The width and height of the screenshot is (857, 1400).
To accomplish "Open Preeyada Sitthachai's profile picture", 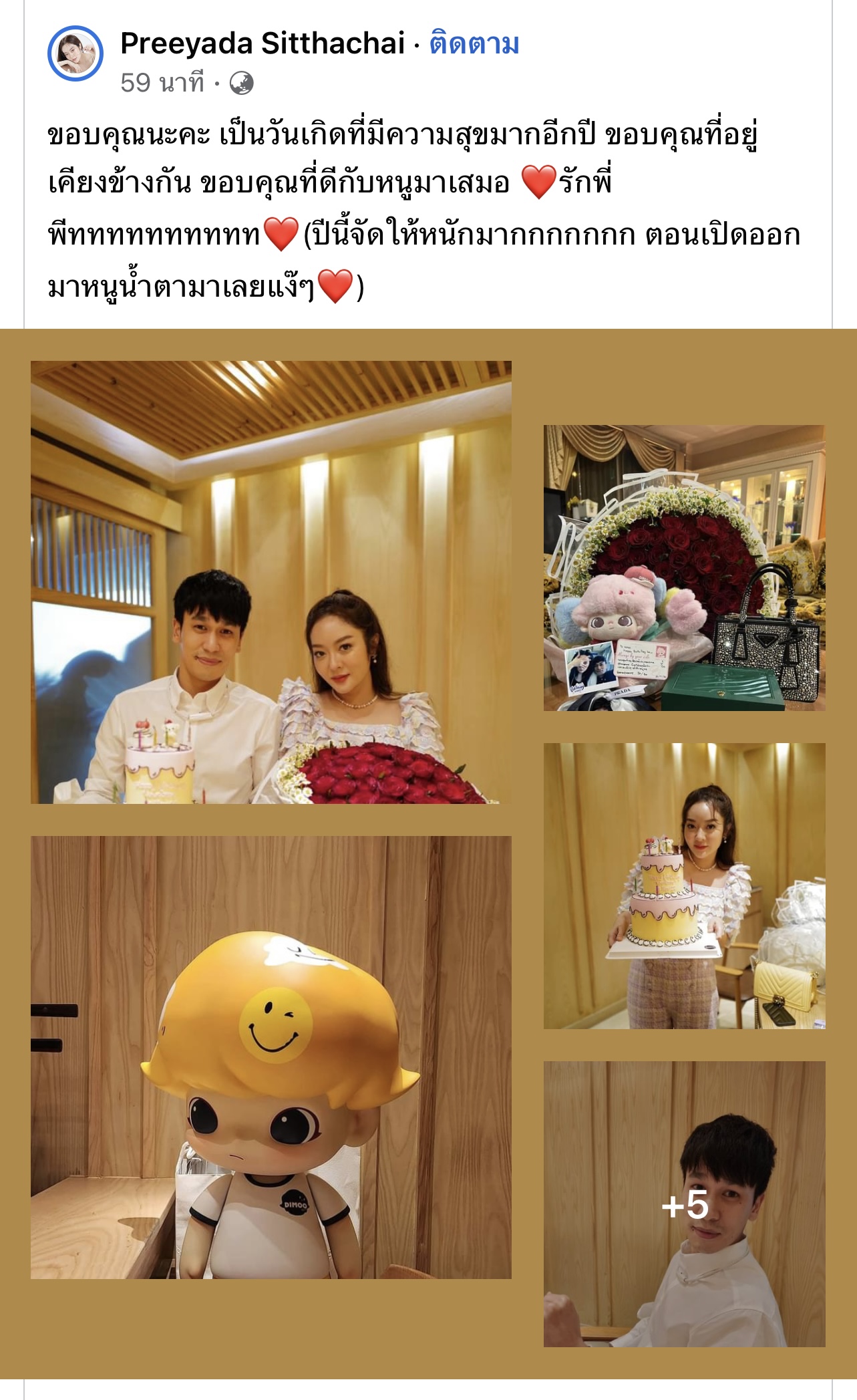I will pos(75,54).
